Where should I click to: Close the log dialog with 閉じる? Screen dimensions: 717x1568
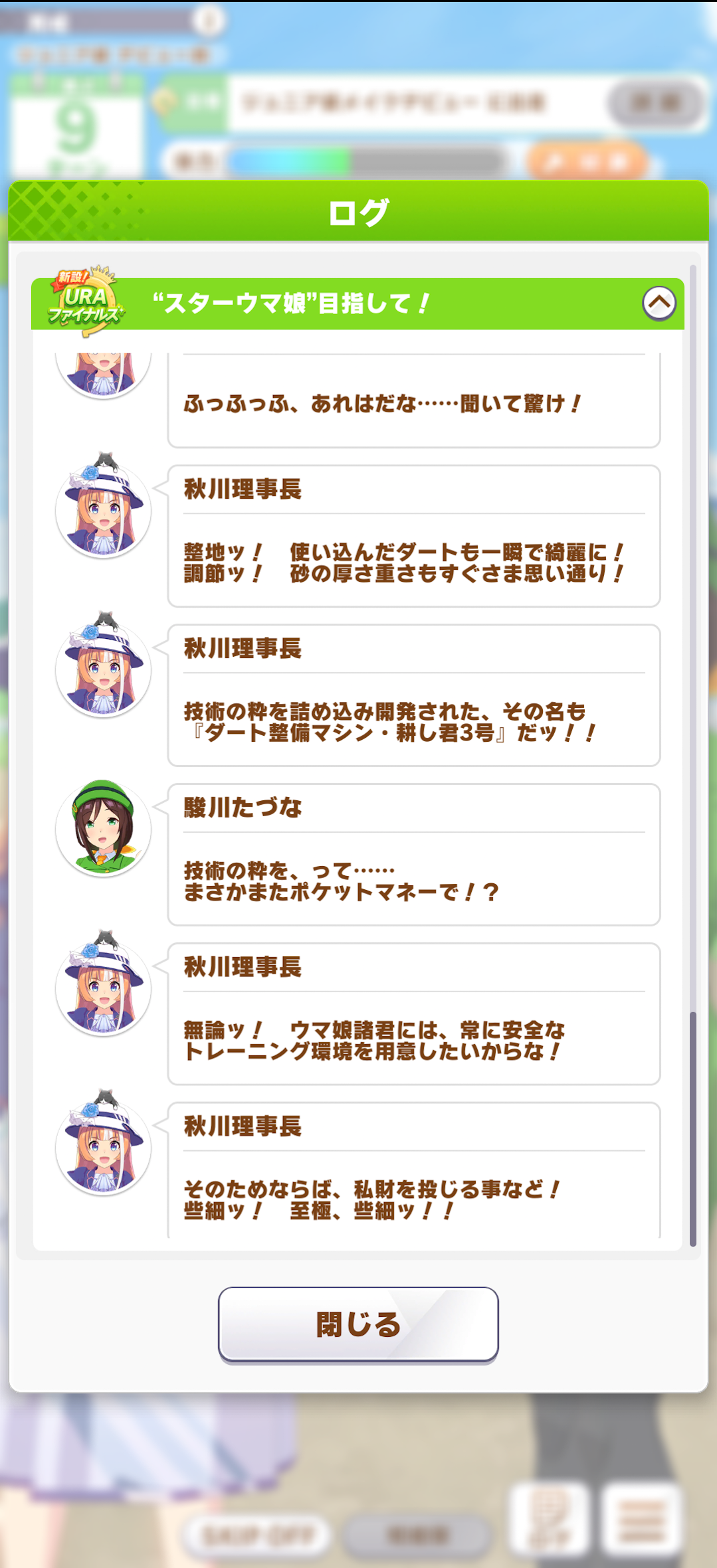358,1324
